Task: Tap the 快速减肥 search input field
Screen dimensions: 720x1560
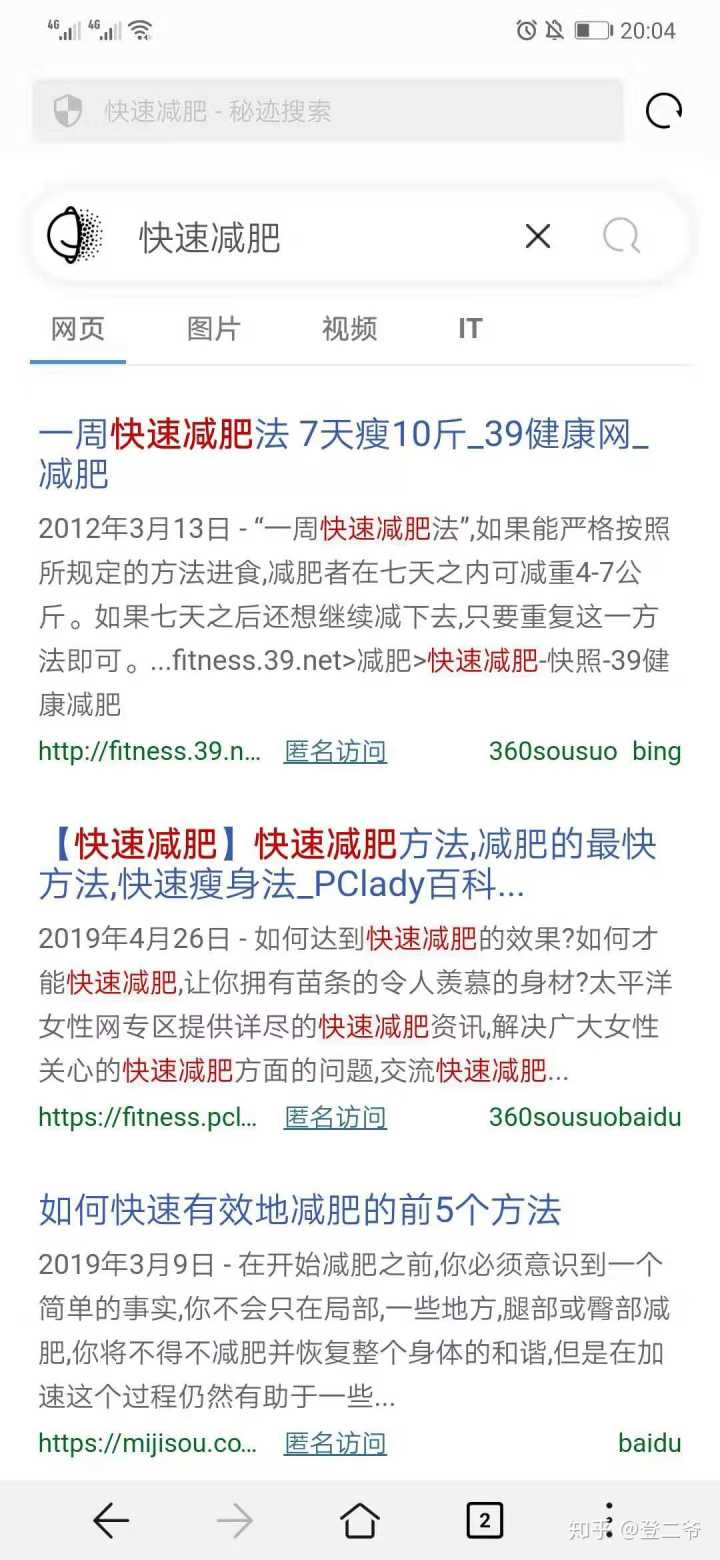Action: (320, 238)
